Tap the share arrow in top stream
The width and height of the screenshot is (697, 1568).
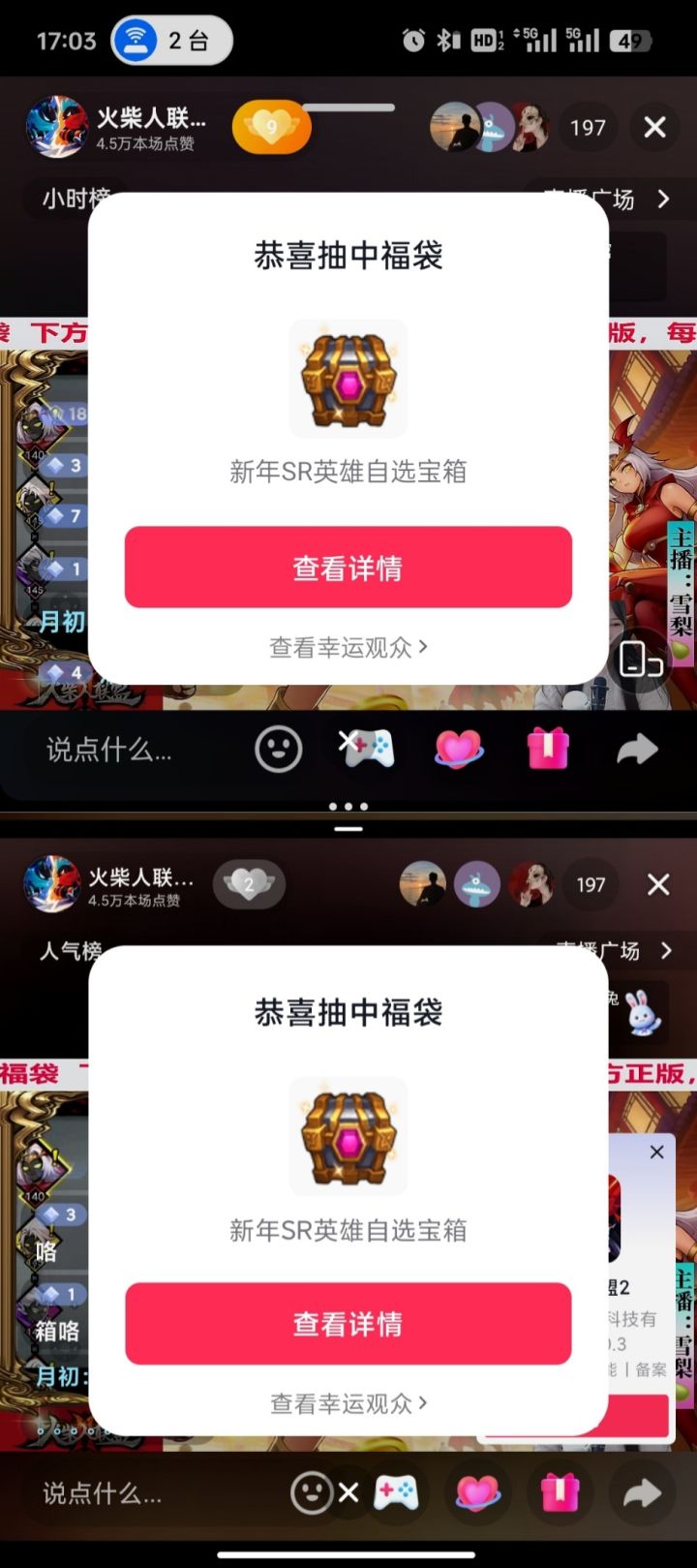click(x=636, y=749)
